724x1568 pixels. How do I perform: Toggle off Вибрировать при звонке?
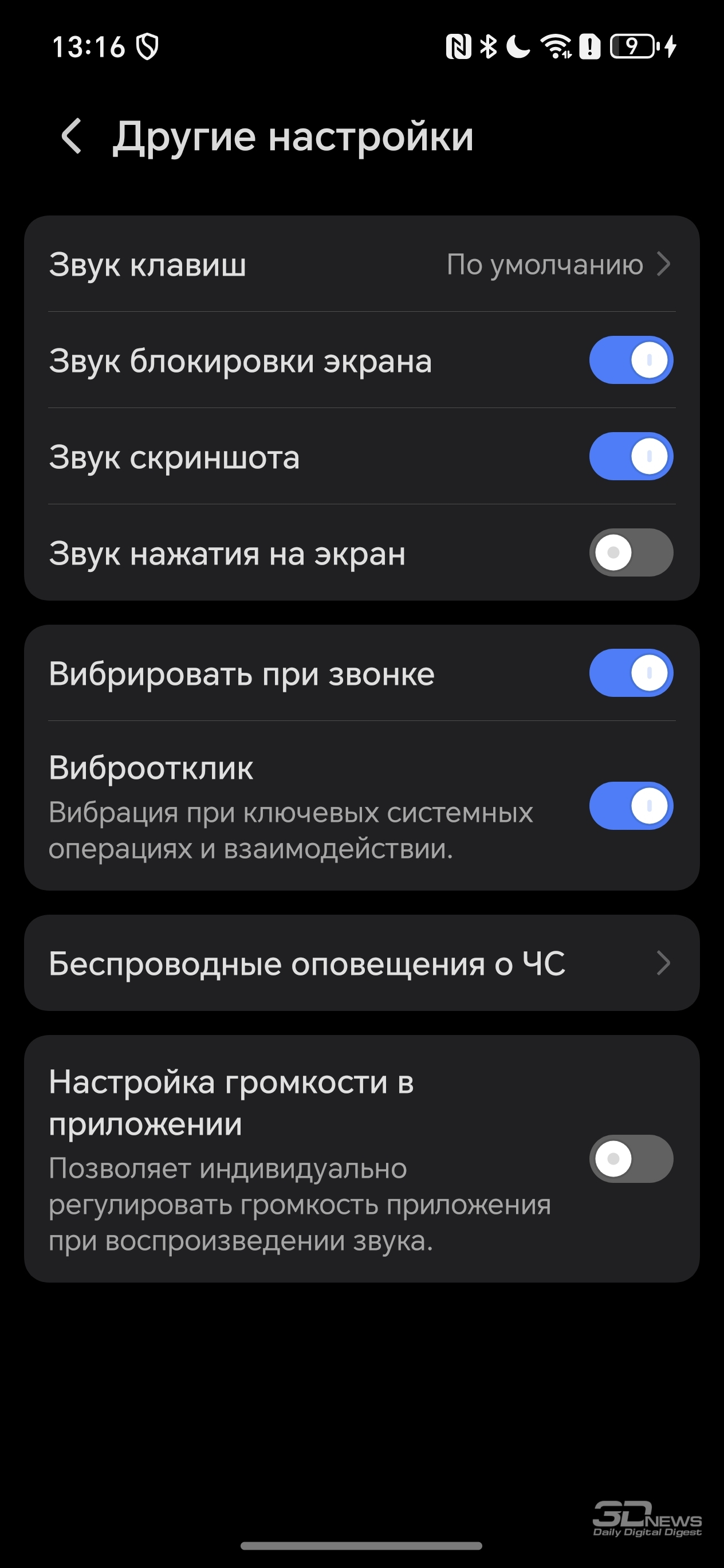pyautogui.click(x=631, y=673)
